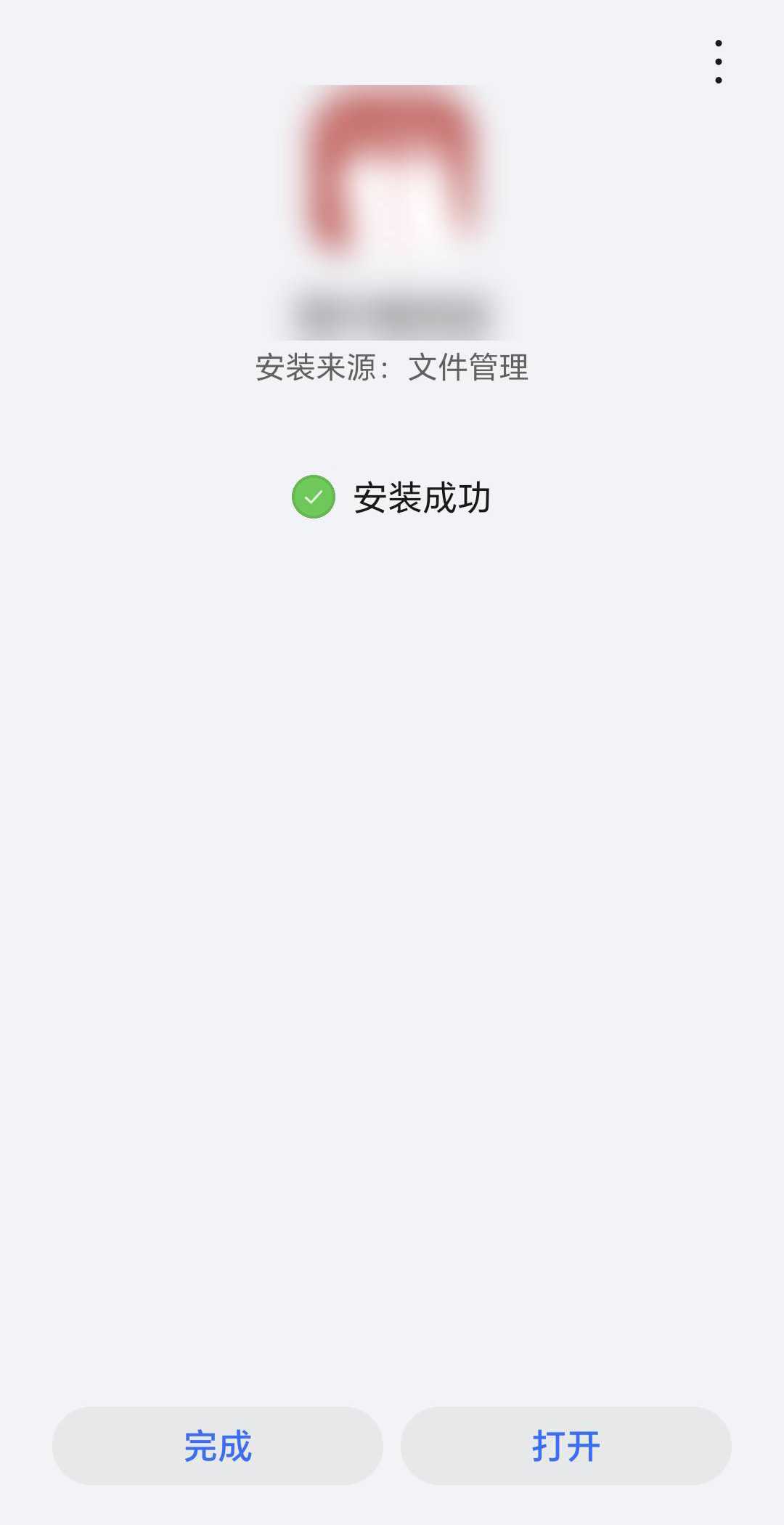Screen dimensions: 784x1525
Task: Click the 安装成功 status text
Action: pos(422,497)
